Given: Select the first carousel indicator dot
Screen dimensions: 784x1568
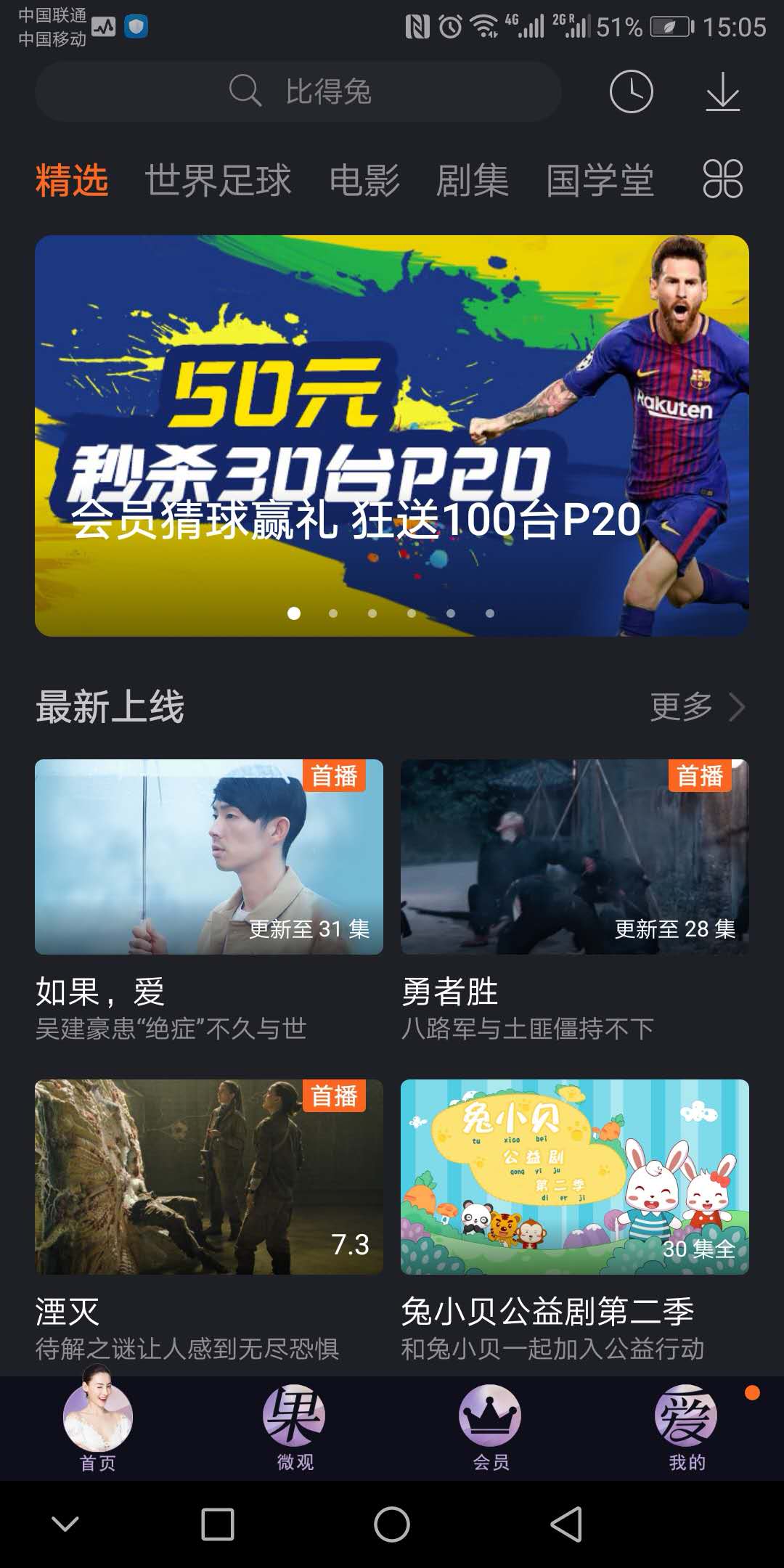Looking at the screenshot, I should (293, 613).
